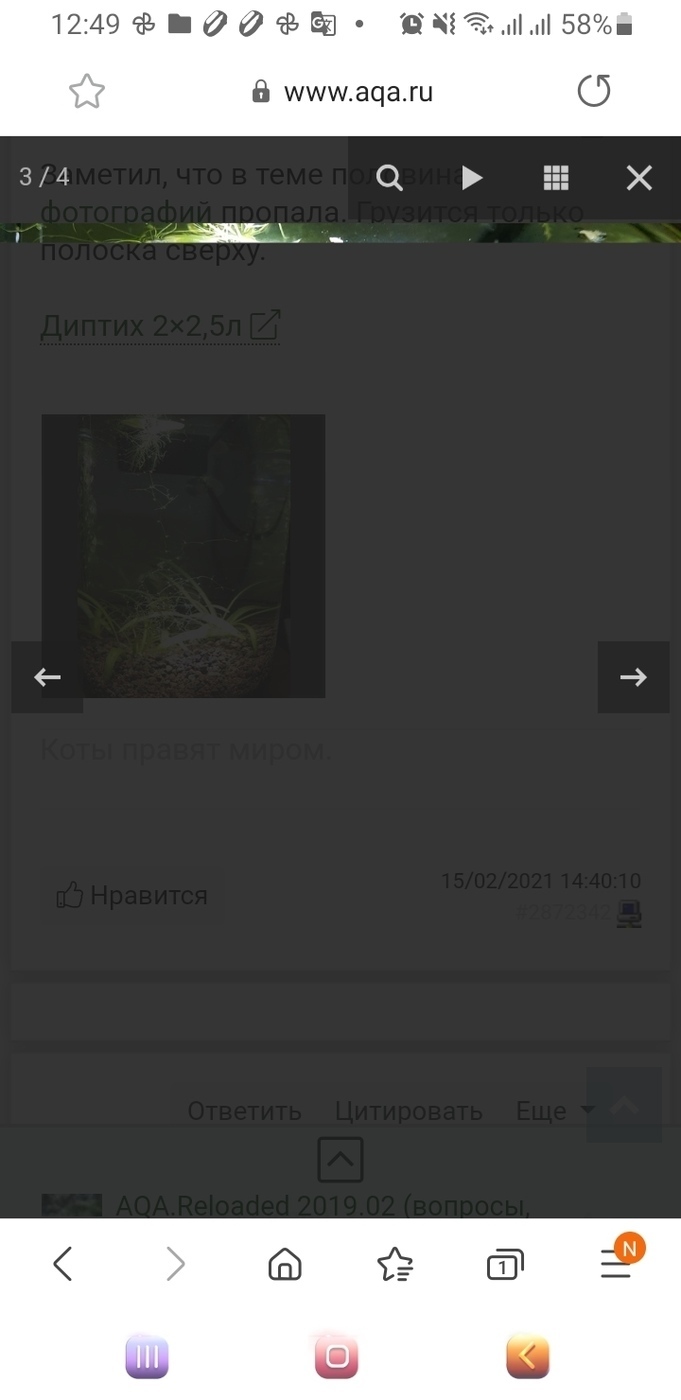Start the gallery slideshow playback
681x1400 pixels.
coord(472,178)
